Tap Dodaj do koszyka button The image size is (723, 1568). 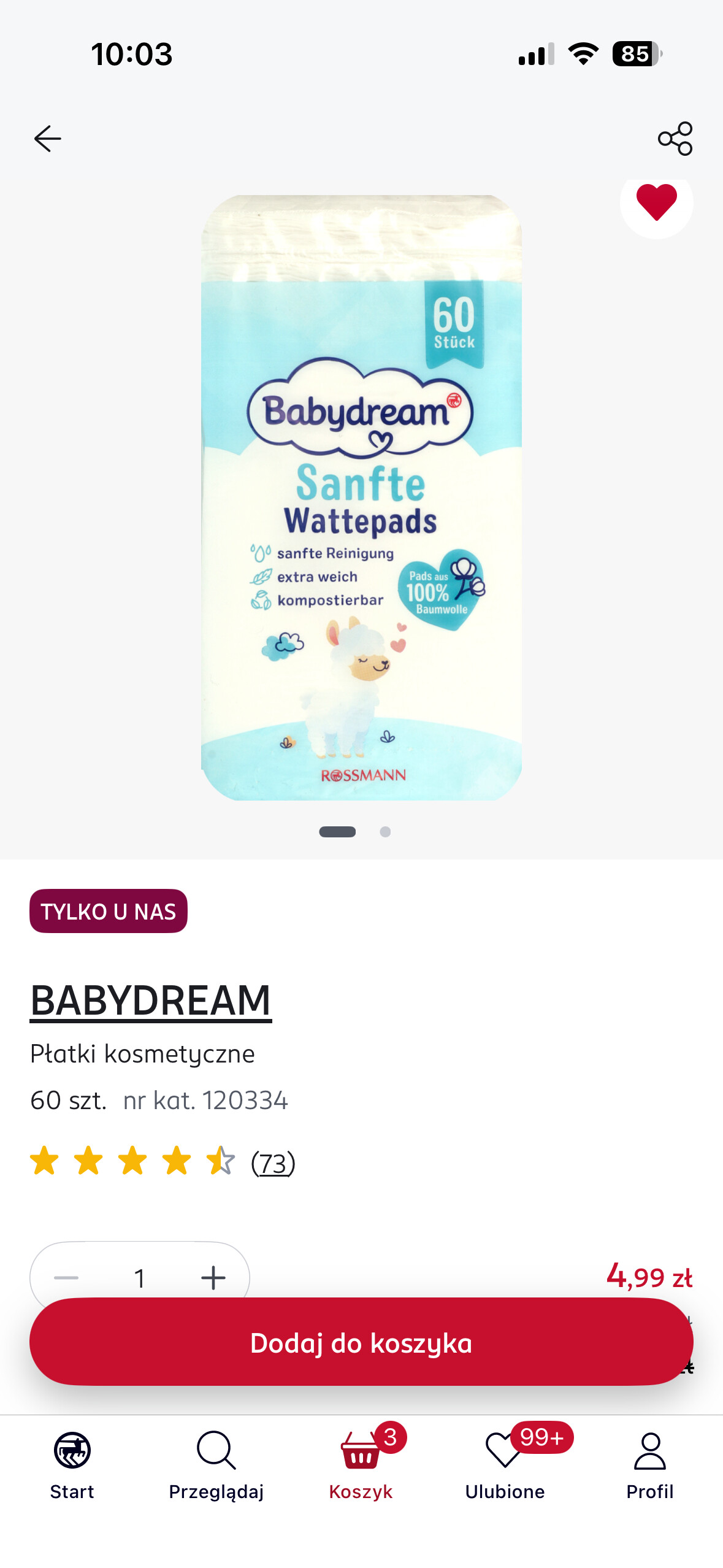pos(361,1342)
